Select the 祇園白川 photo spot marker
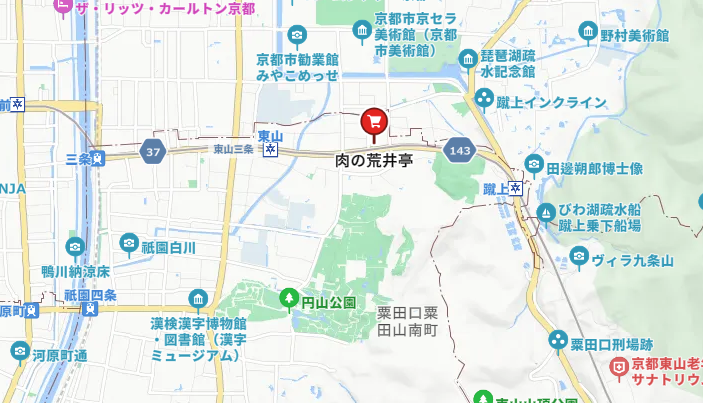This screenshot has width=703, height=403. [129, 244]
